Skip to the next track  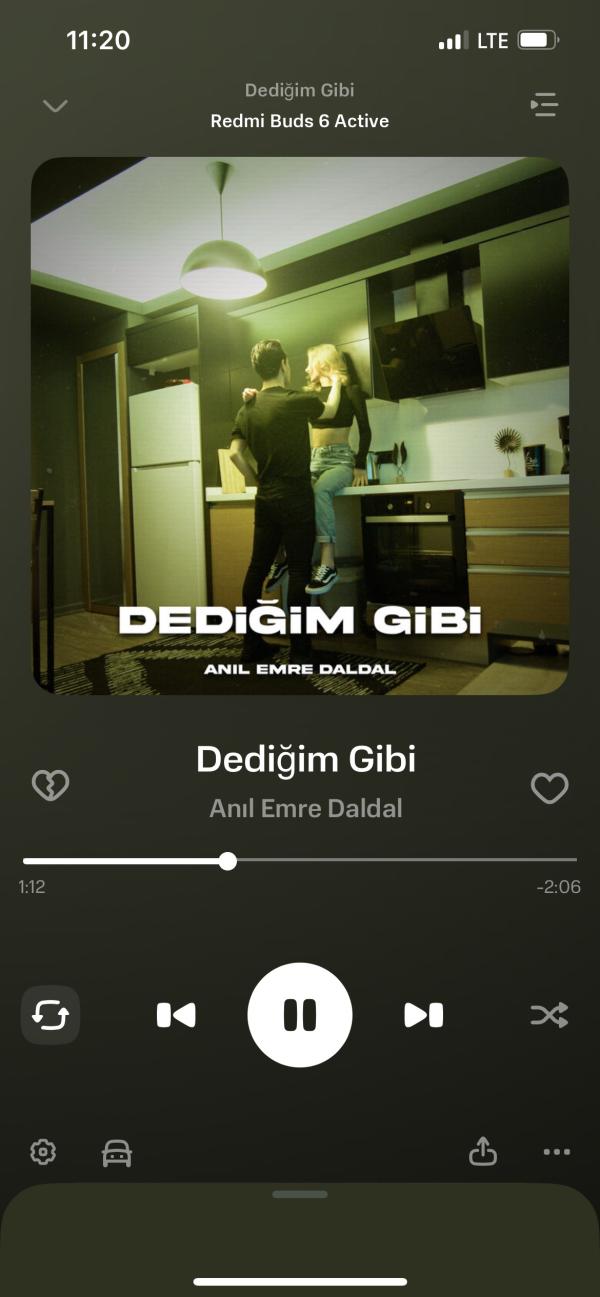423,1015
